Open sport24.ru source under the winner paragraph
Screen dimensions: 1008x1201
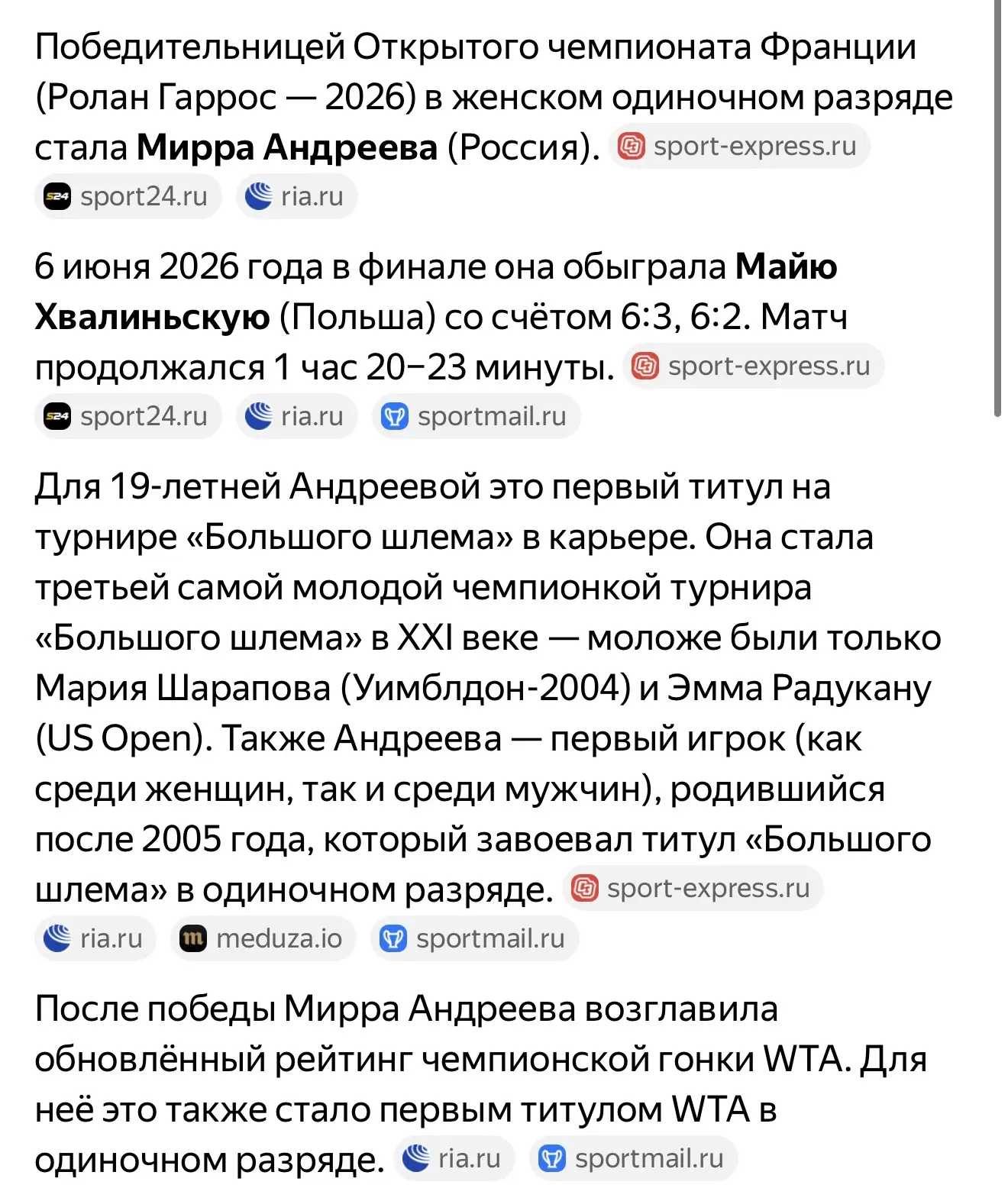point(128,196)
